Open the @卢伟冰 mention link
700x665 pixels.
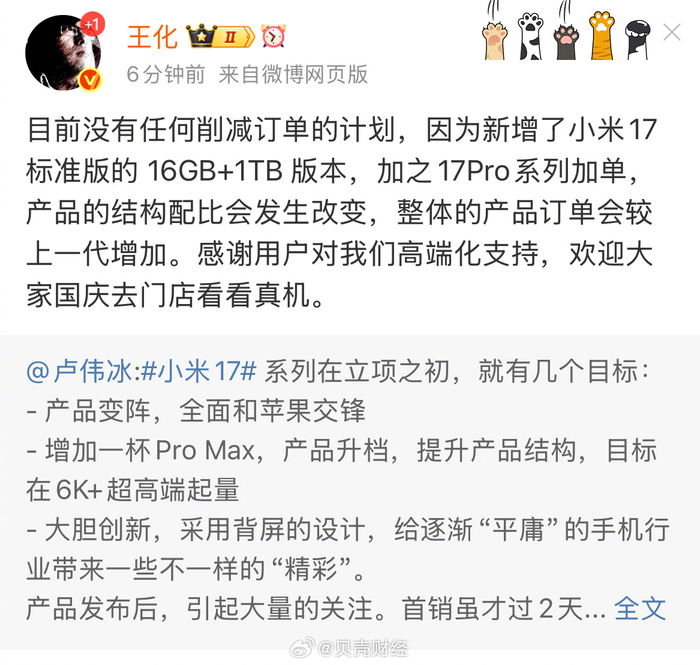click(x=78, y=372)
